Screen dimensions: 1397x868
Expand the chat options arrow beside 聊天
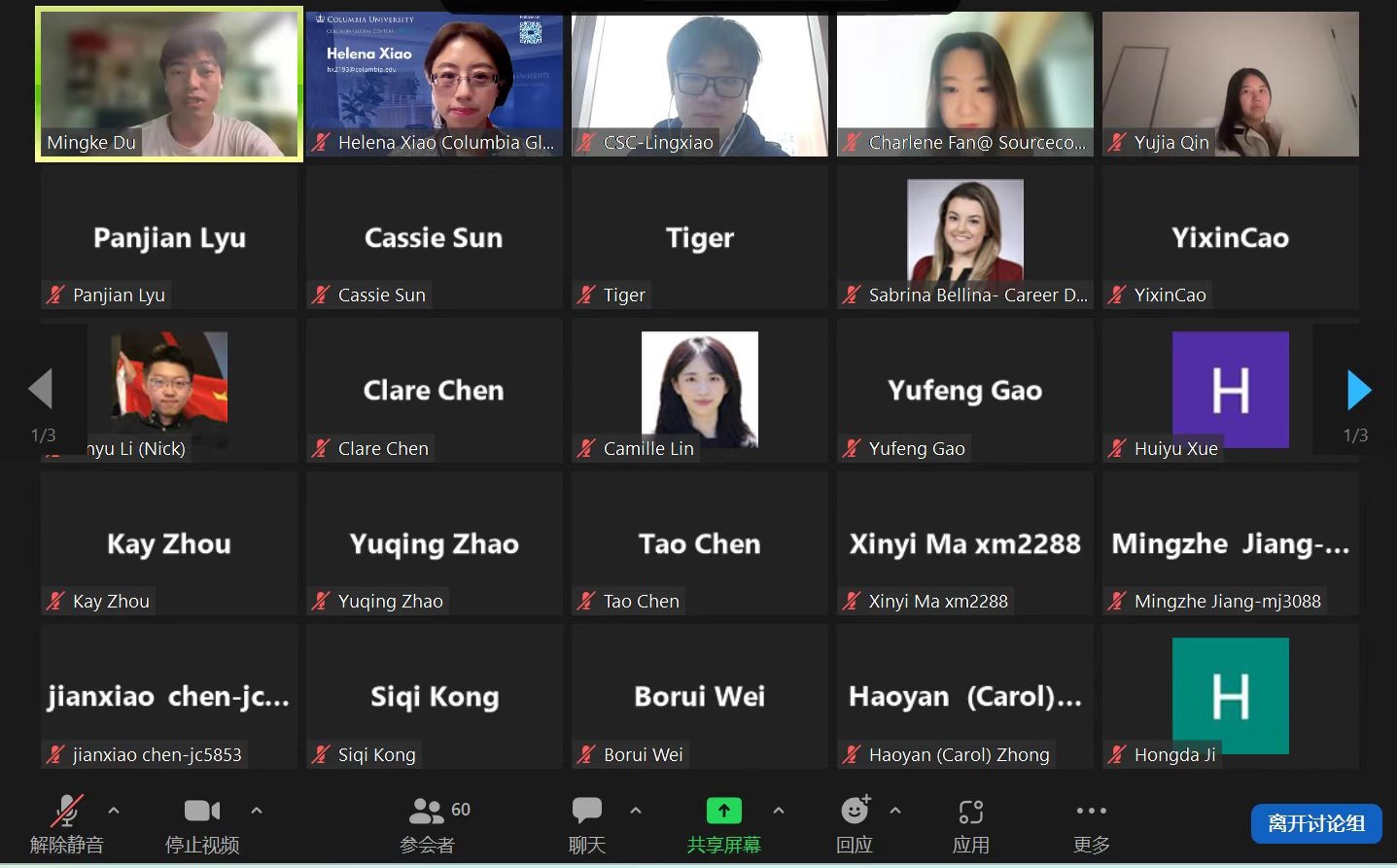(x=636, y=810)
